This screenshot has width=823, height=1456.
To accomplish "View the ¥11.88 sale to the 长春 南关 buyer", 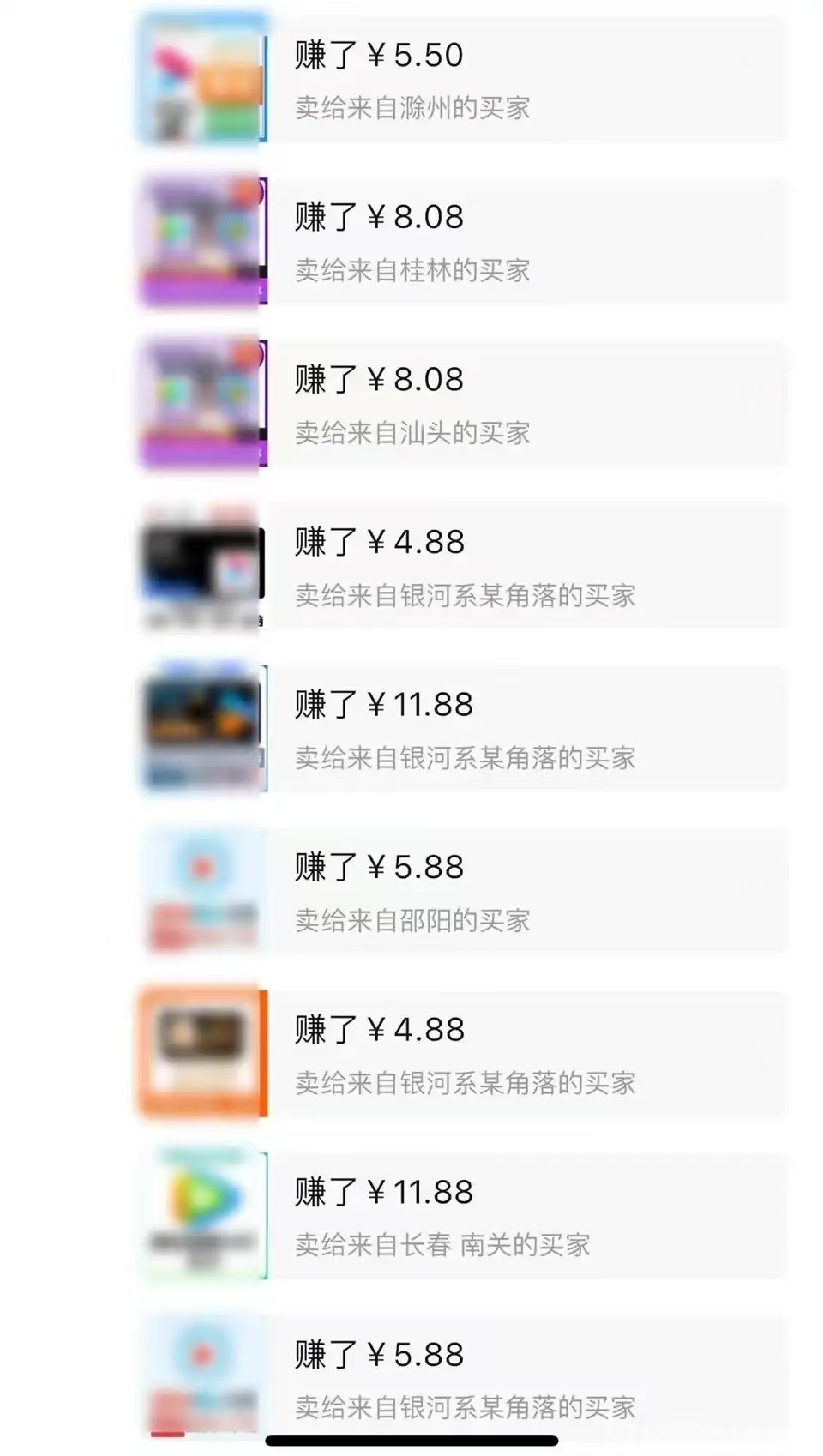I will coord(463,1217).
